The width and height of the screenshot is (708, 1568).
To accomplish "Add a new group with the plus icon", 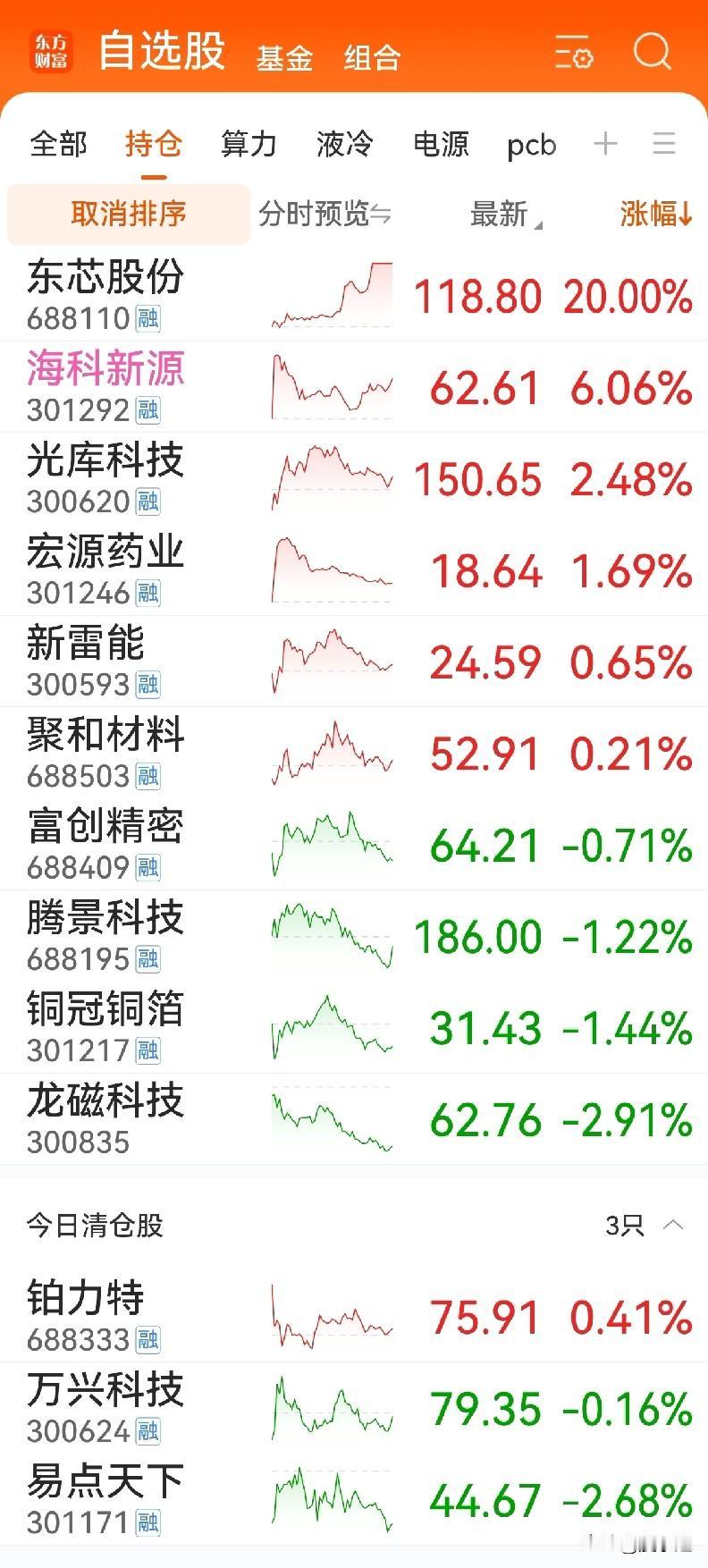I will [606, 143].
